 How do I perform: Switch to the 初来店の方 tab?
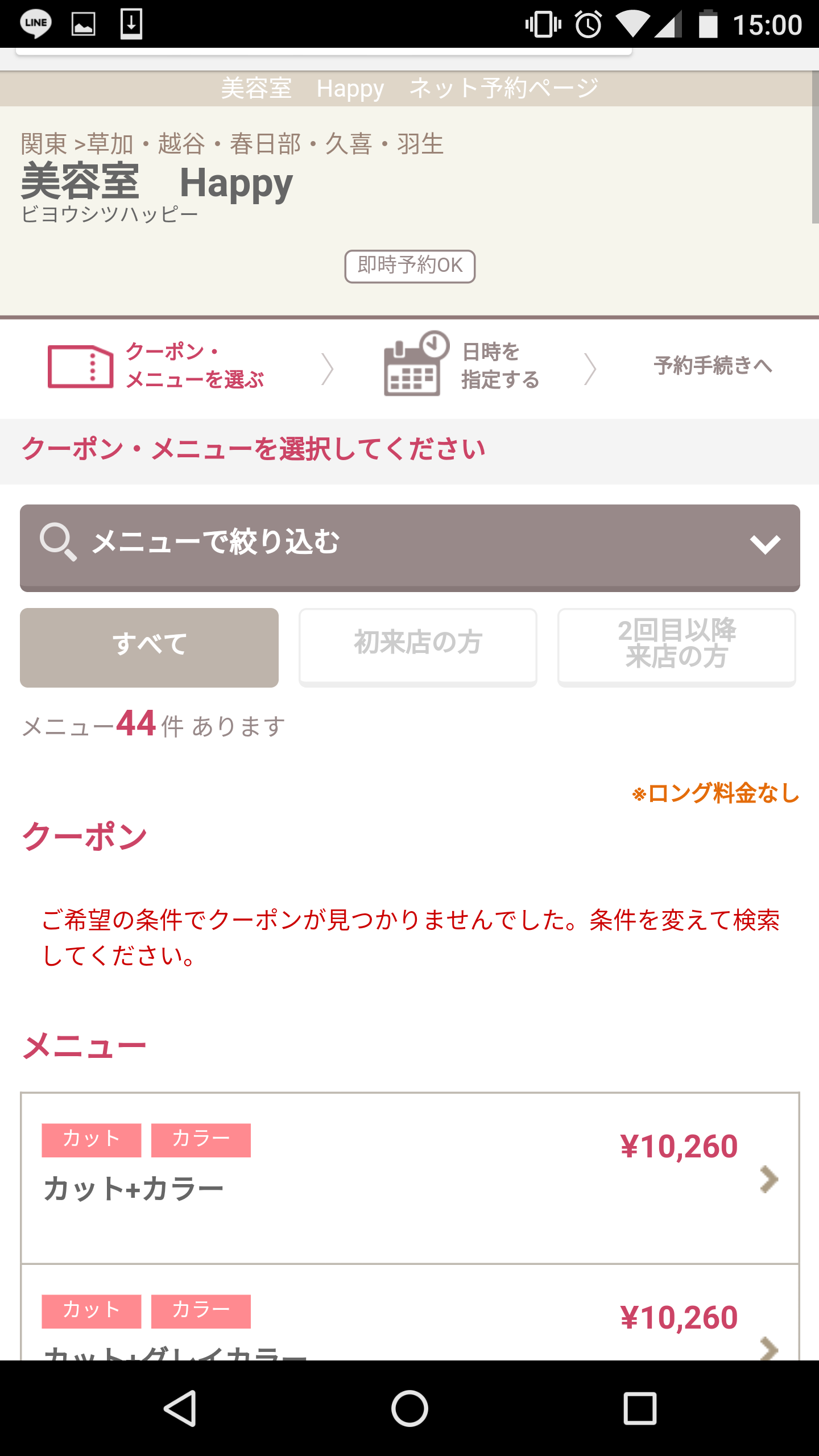418,647
